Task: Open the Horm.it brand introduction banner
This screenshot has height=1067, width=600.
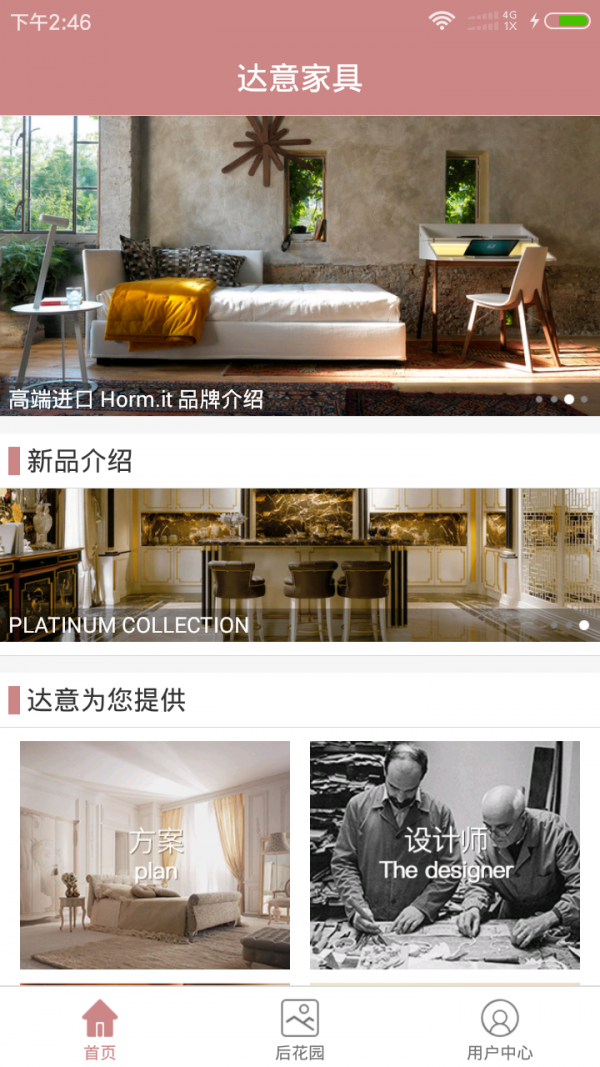Action: 300,265
